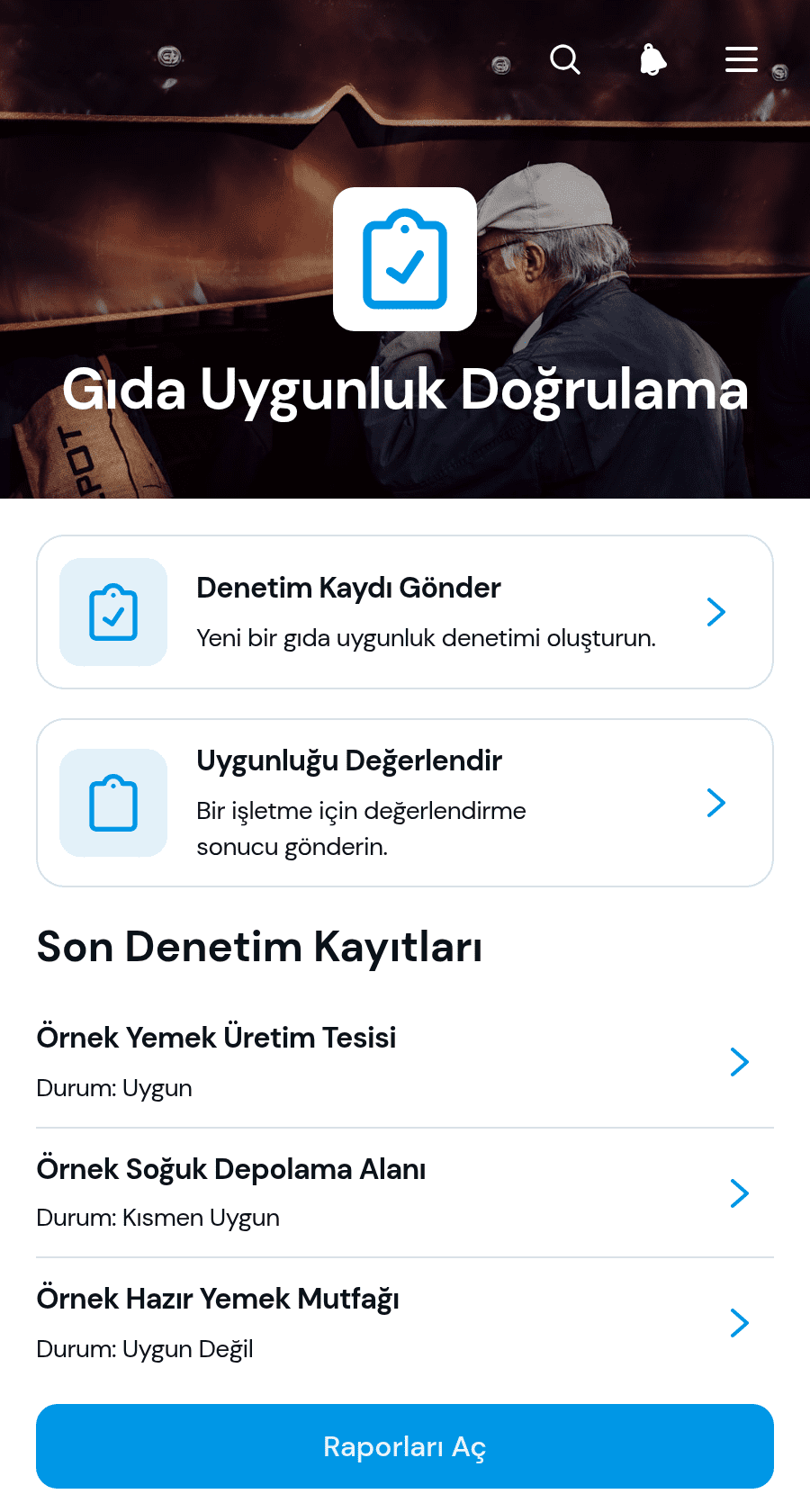The width and height of the screenshot is (810, 1512).
Task: Open the hamburger menu
Action: coord(742,59)
